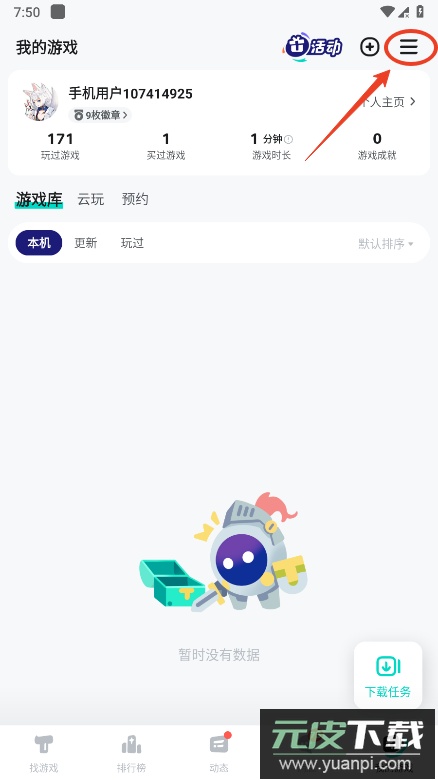This screenshot has width=438, height=780.
Task: Go to the 排行榜 rankings tab
Action: (x=131, y=753)
